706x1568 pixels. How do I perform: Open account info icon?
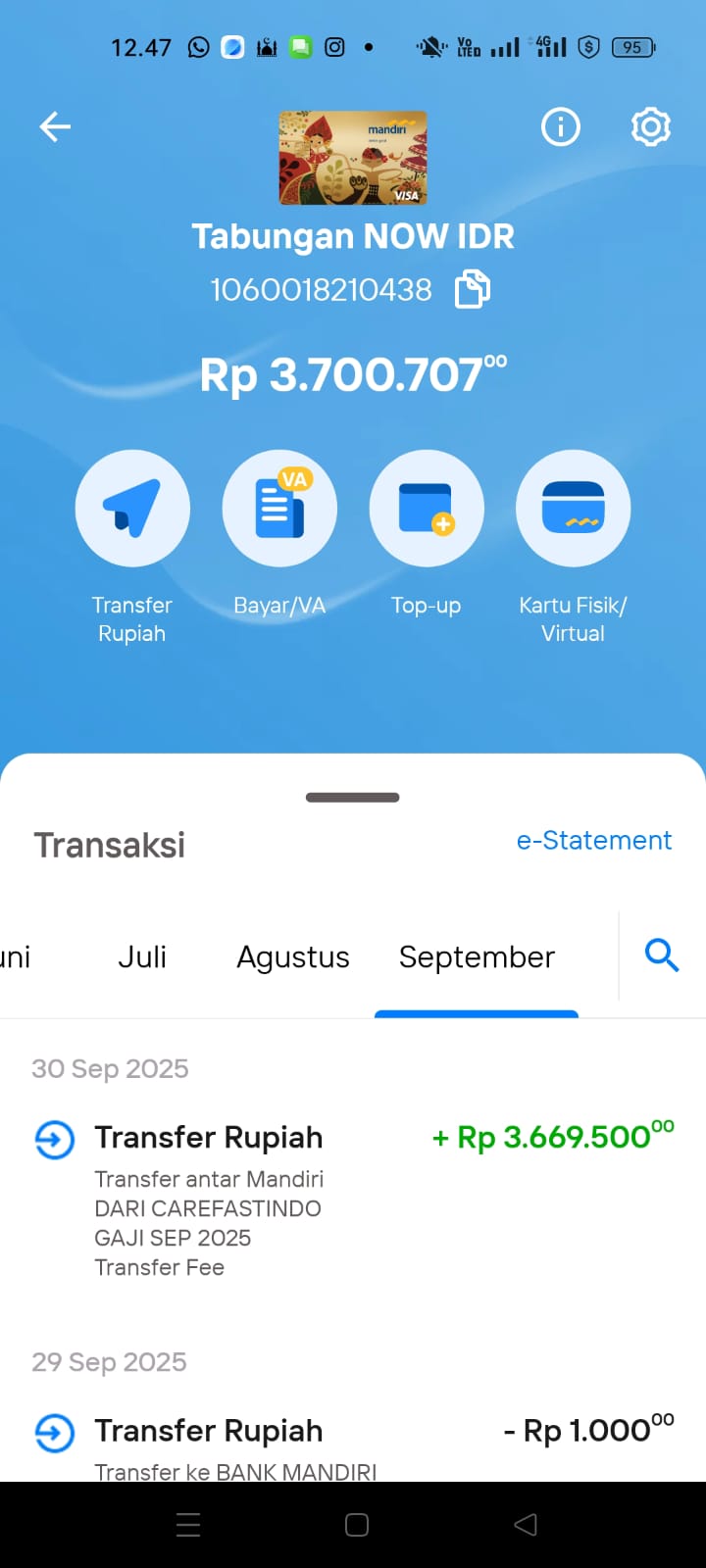(561, 126)
